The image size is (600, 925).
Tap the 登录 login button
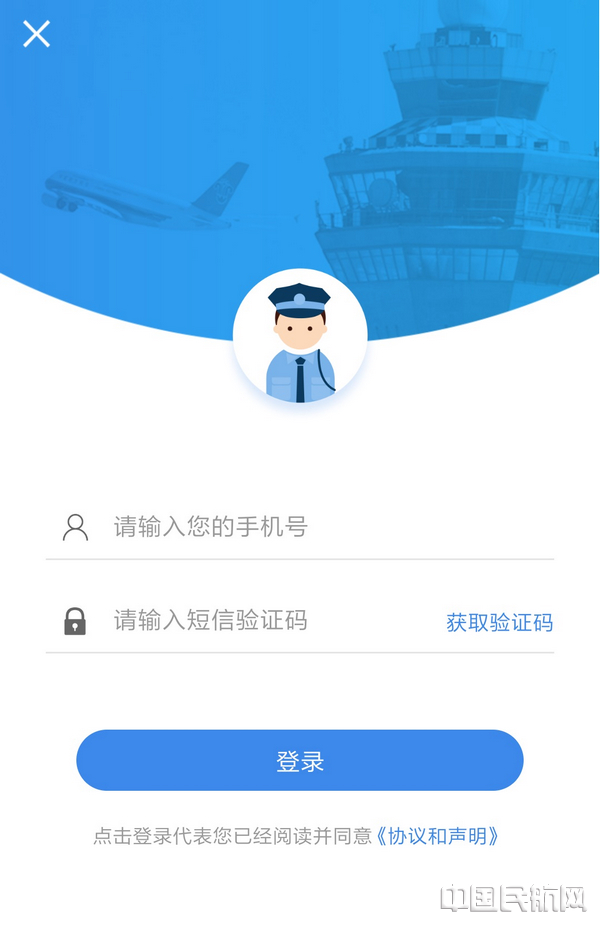pos(300,761)
